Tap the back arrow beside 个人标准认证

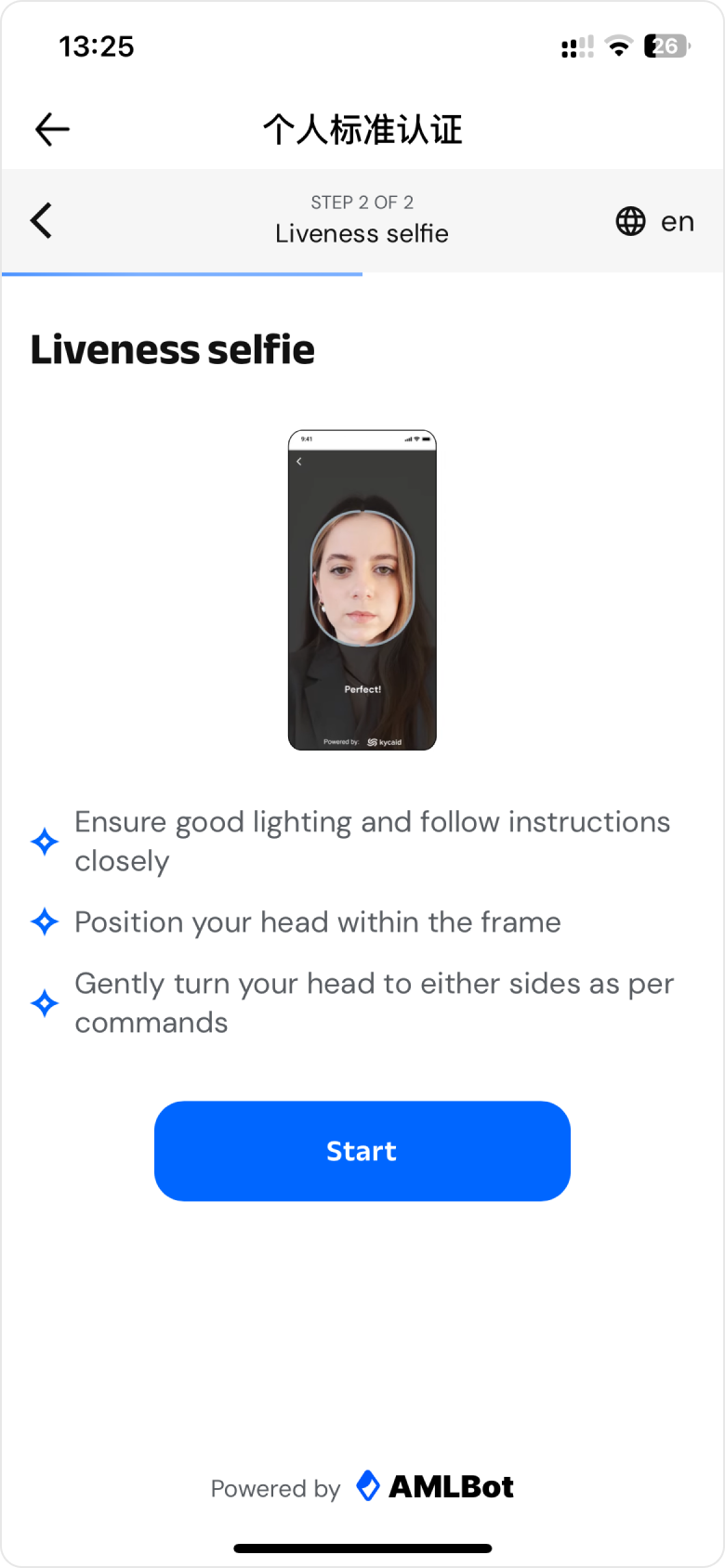(x=52, y=129)
